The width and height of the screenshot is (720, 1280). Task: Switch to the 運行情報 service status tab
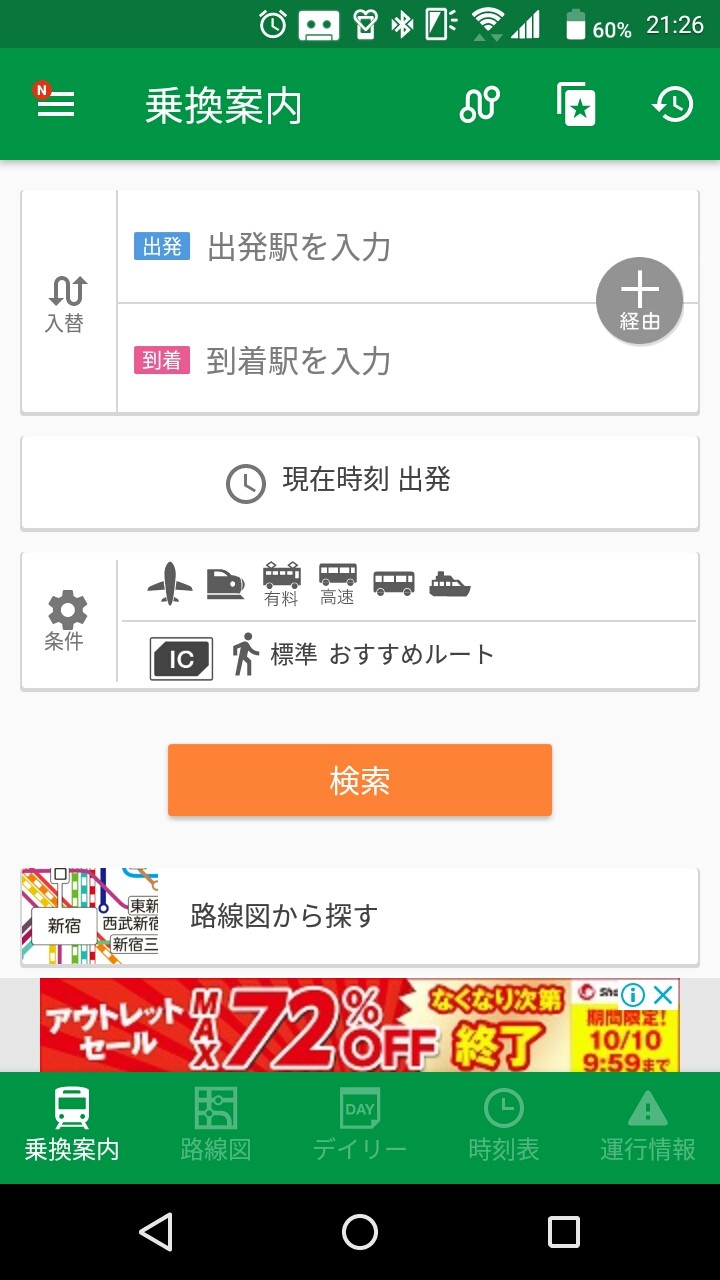click(x=648, y=1127)
